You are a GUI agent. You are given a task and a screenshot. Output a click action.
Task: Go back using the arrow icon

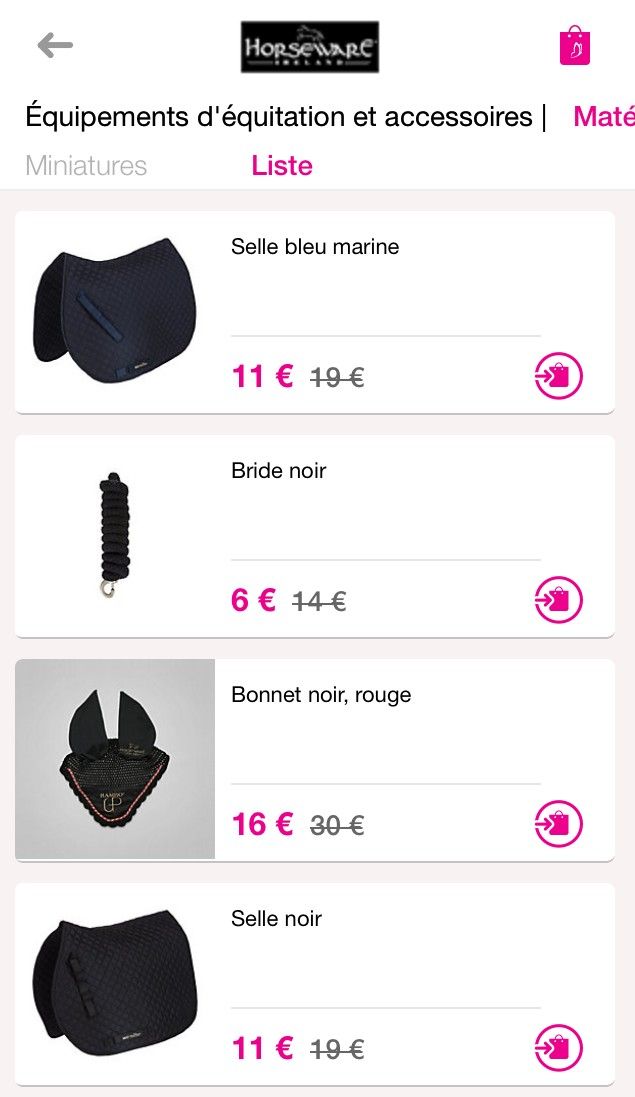[x=55, y=46]
